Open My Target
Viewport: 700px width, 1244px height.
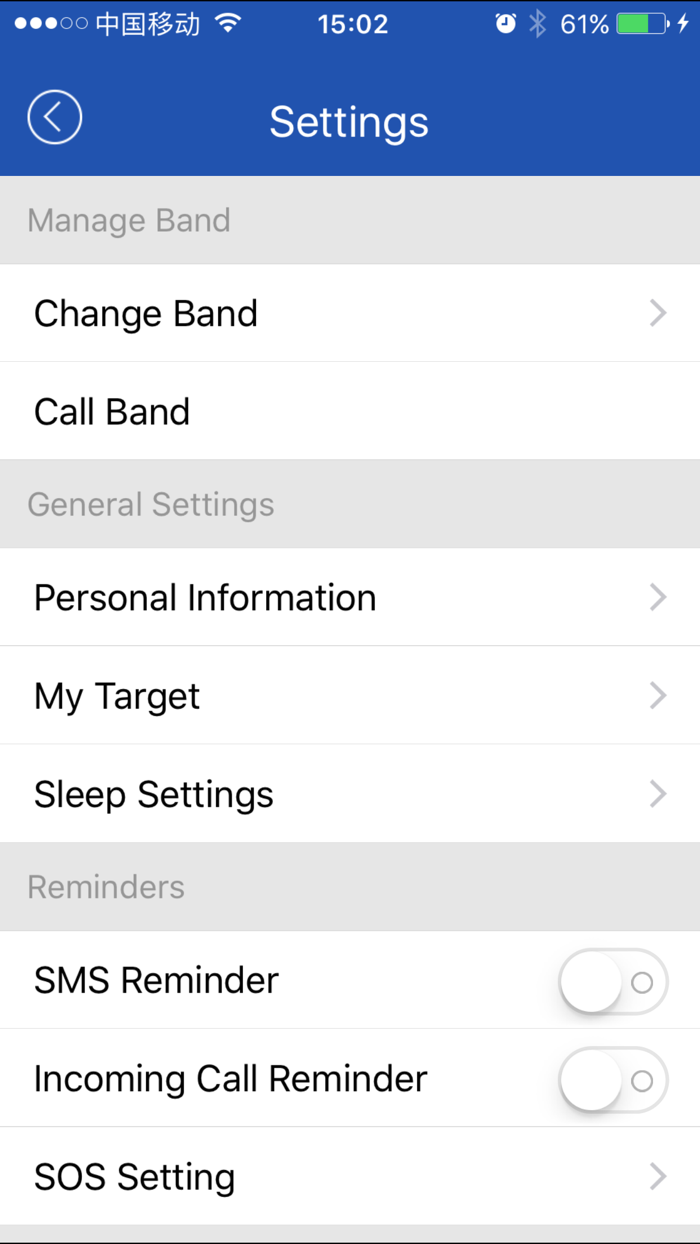click(x=350, y=695)
